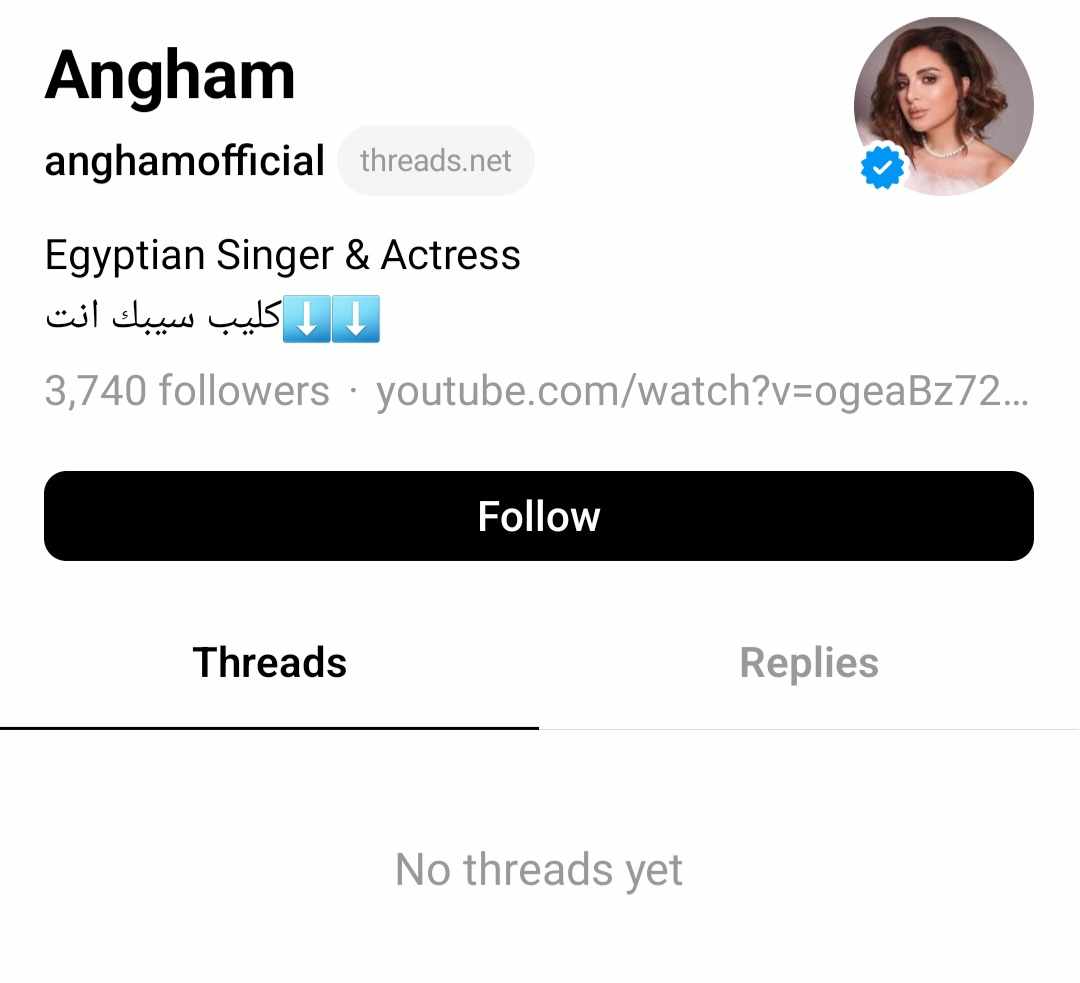Switch to the Replies tab
The image size is (1080, 983).
(x=808, y=663)
